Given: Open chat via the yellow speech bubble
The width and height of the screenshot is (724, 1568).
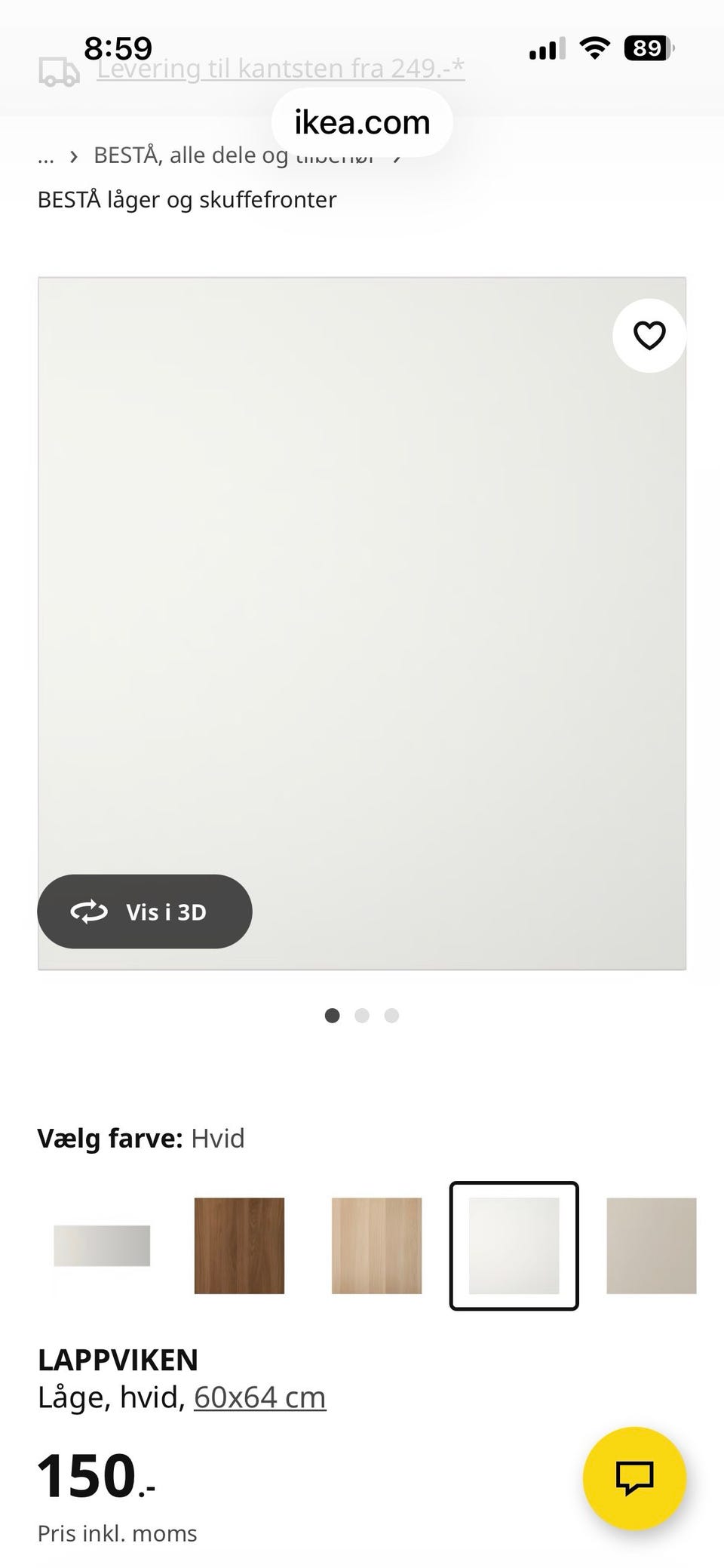Looking at the screenshot, I should tap(635, 1477).
